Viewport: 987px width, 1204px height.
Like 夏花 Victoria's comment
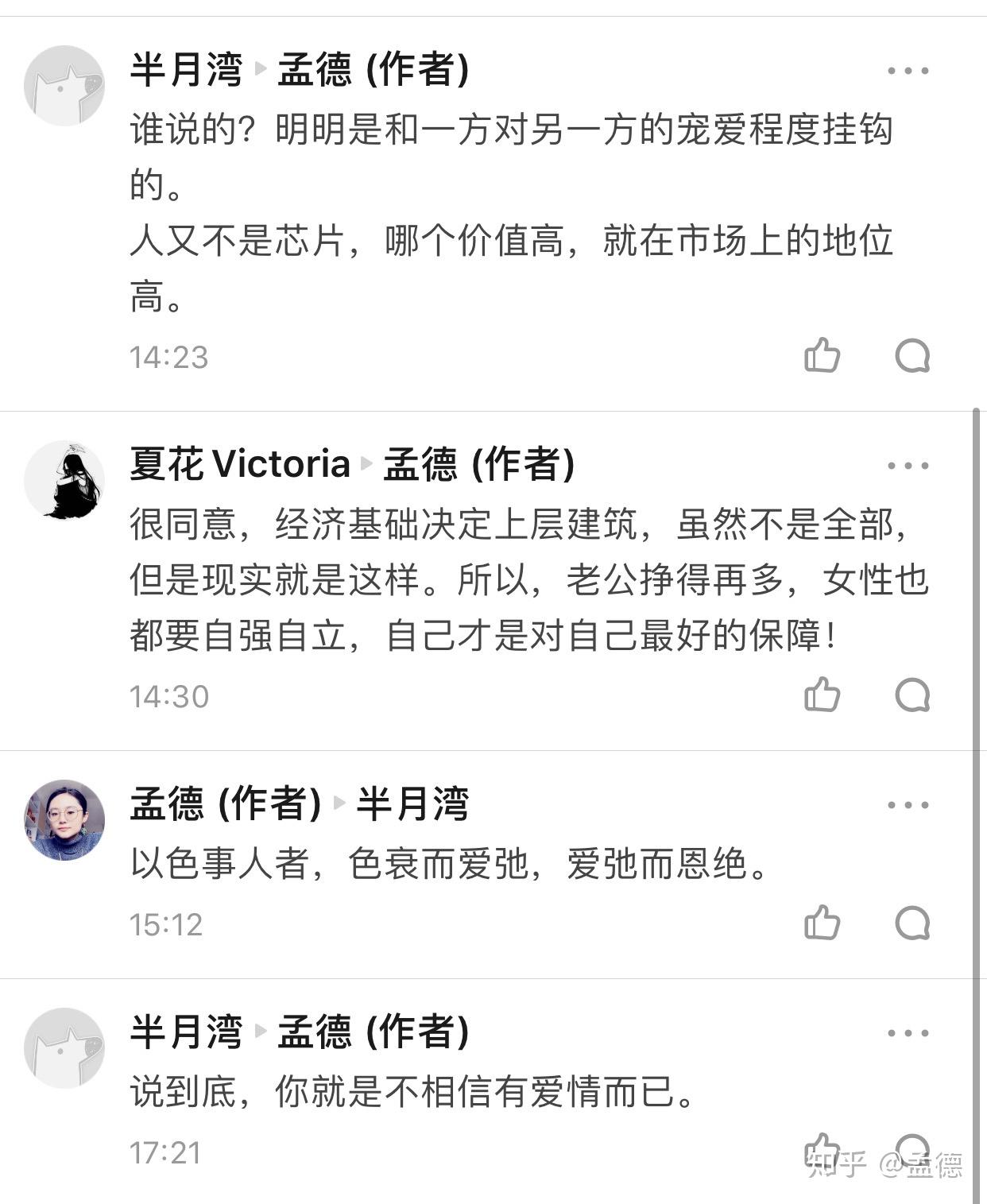(x=822, y=695)
